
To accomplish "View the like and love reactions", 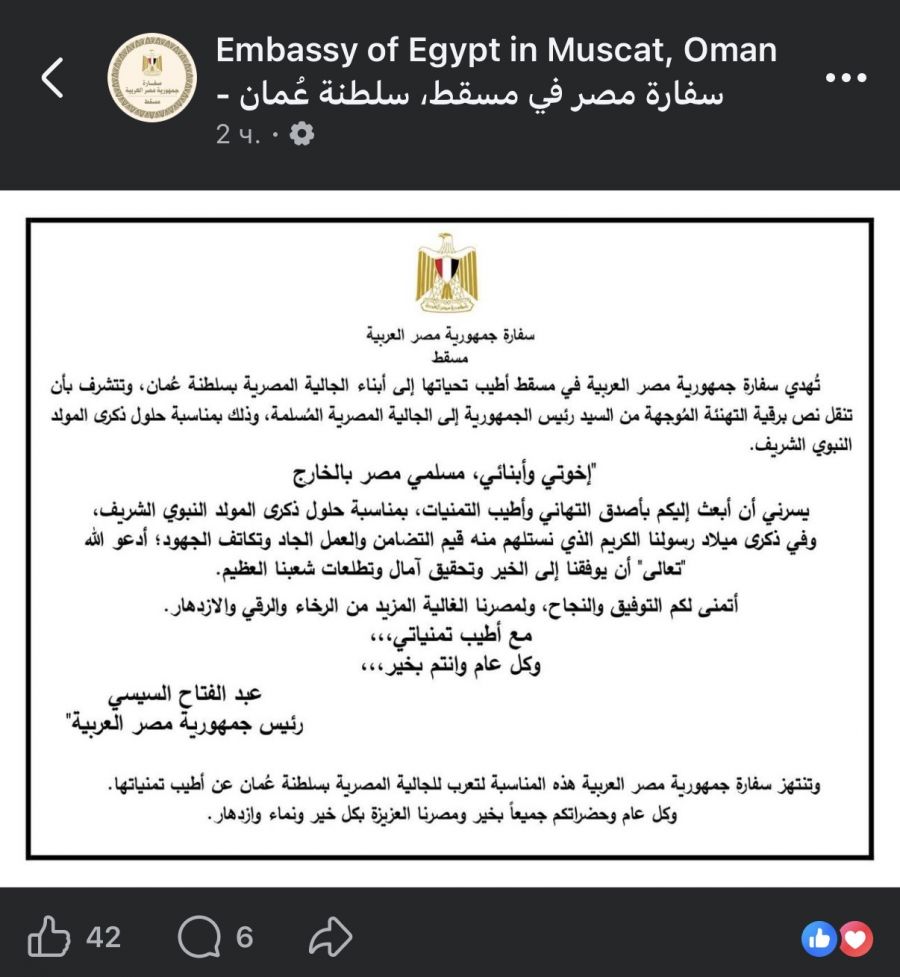I will tap(837, 938).
